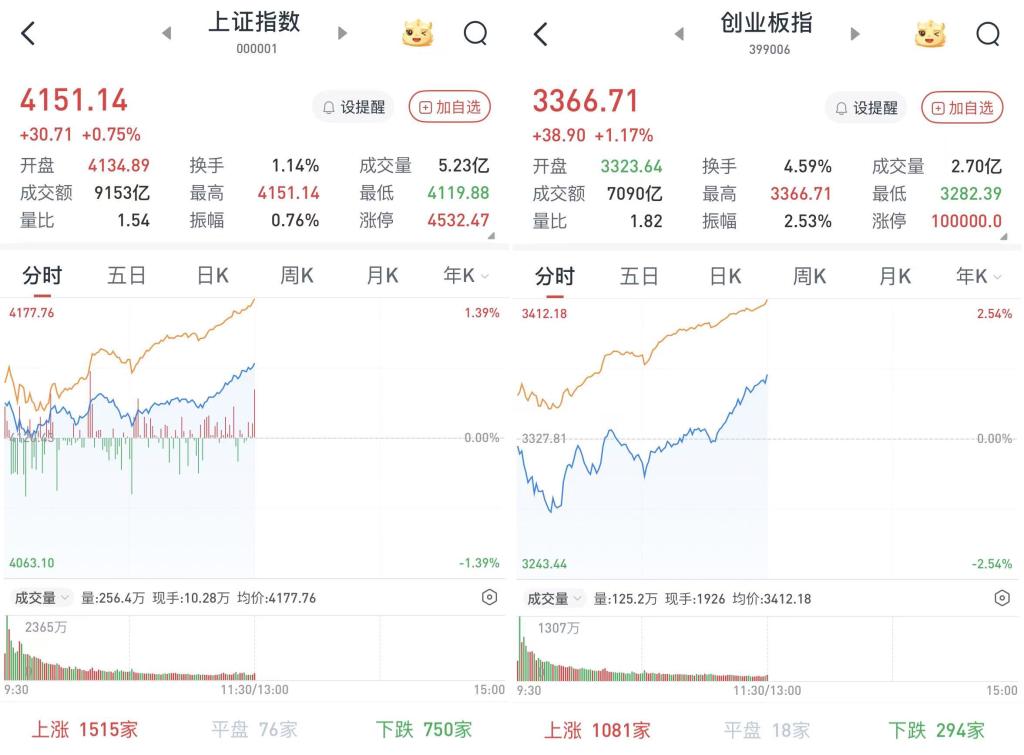Go to the previous index before 创业板指
Screen dimensions: 1024x755
(679, 34)
